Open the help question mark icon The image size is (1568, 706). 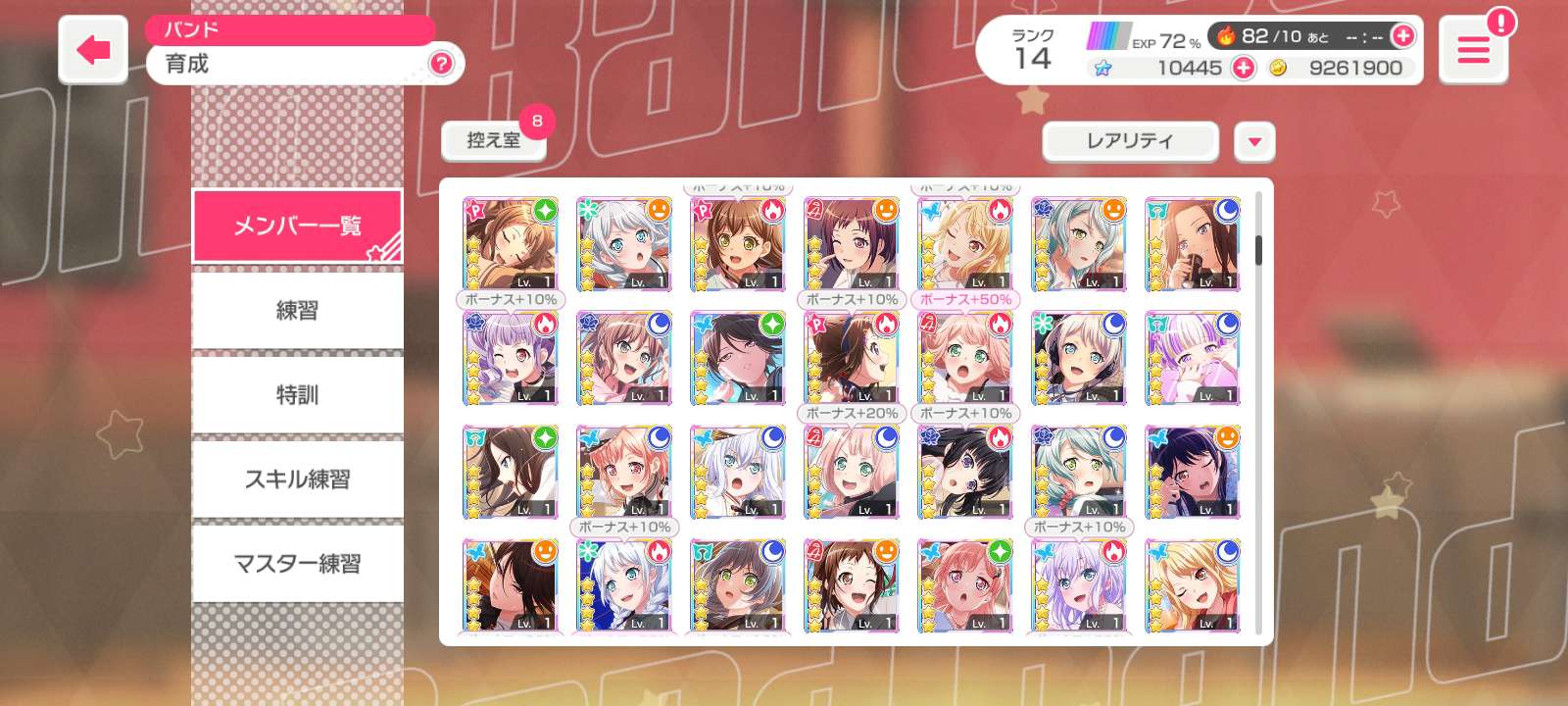[442, 64]
